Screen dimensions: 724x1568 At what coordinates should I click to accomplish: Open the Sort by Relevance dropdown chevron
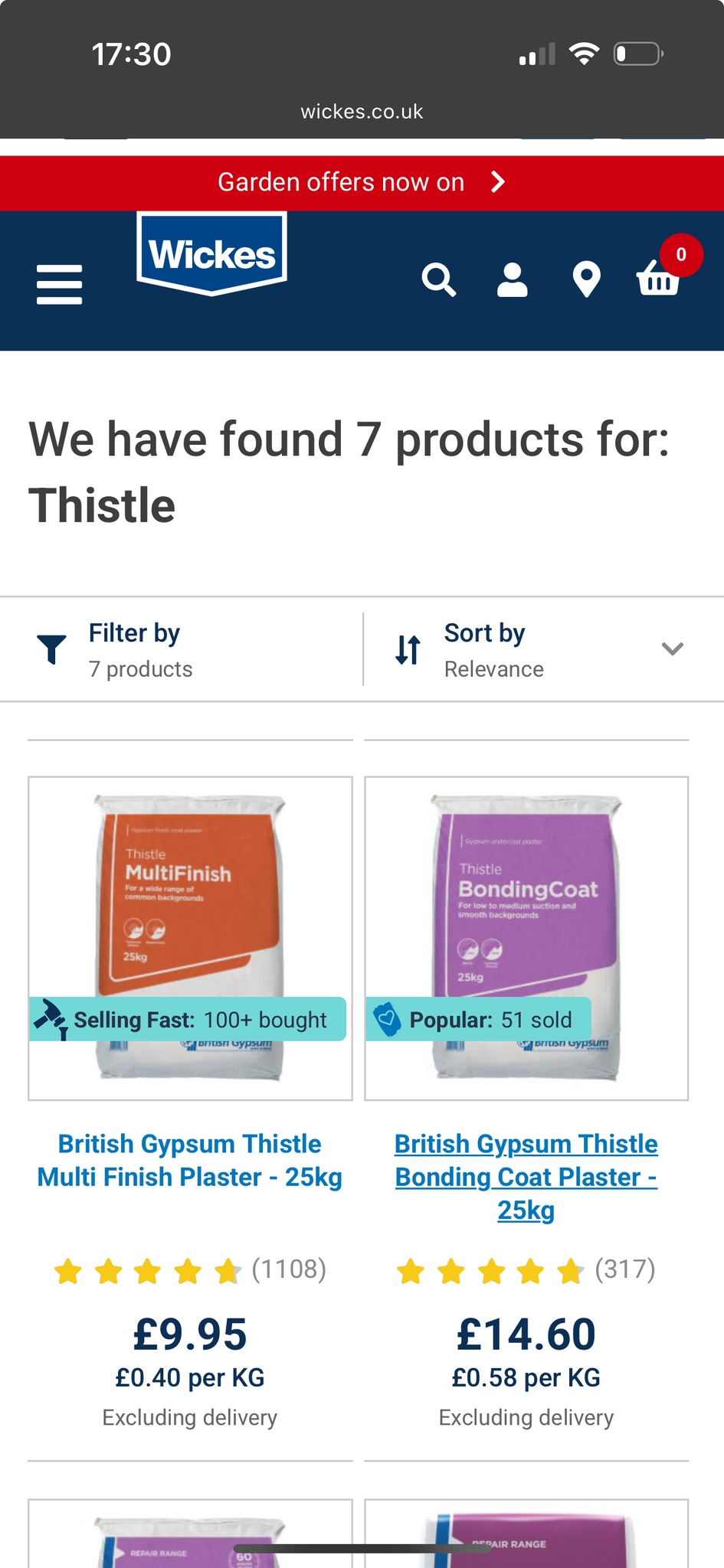pyautogui.click(x=672, y=648)
